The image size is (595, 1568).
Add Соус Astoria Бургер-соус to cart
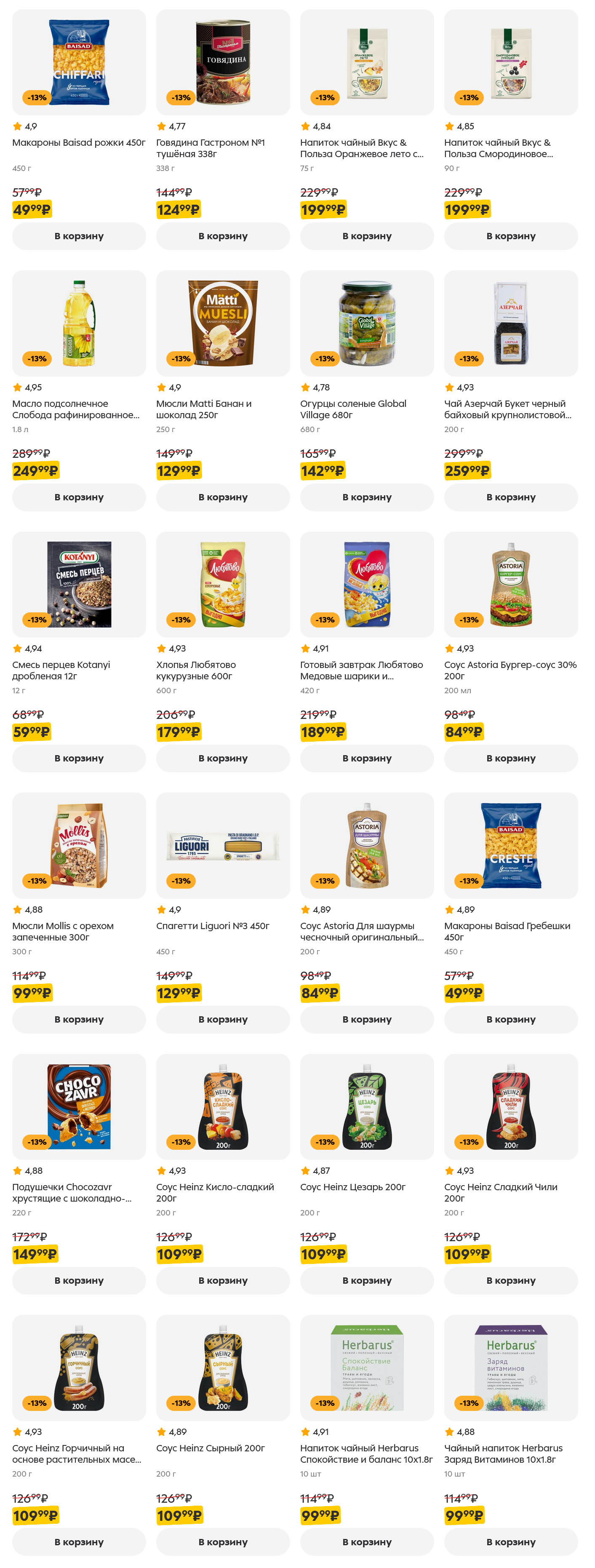coord(510,759)
